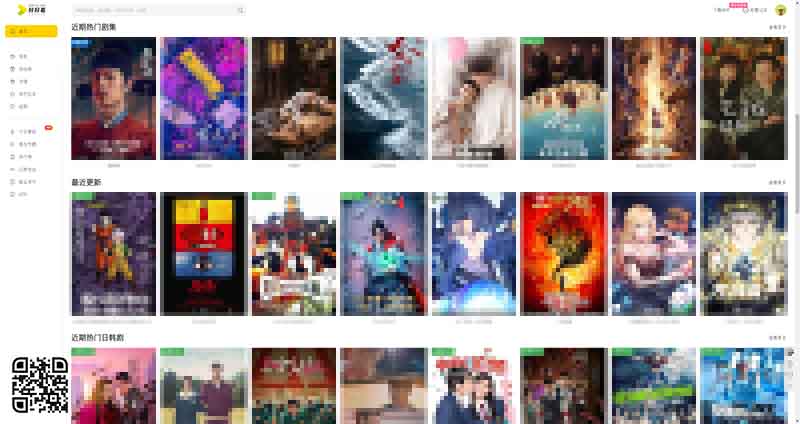Open the red-robed man poster in 近期热门剧集
The width and height of the screenshot is (800, 424).
tap(113, 97)
